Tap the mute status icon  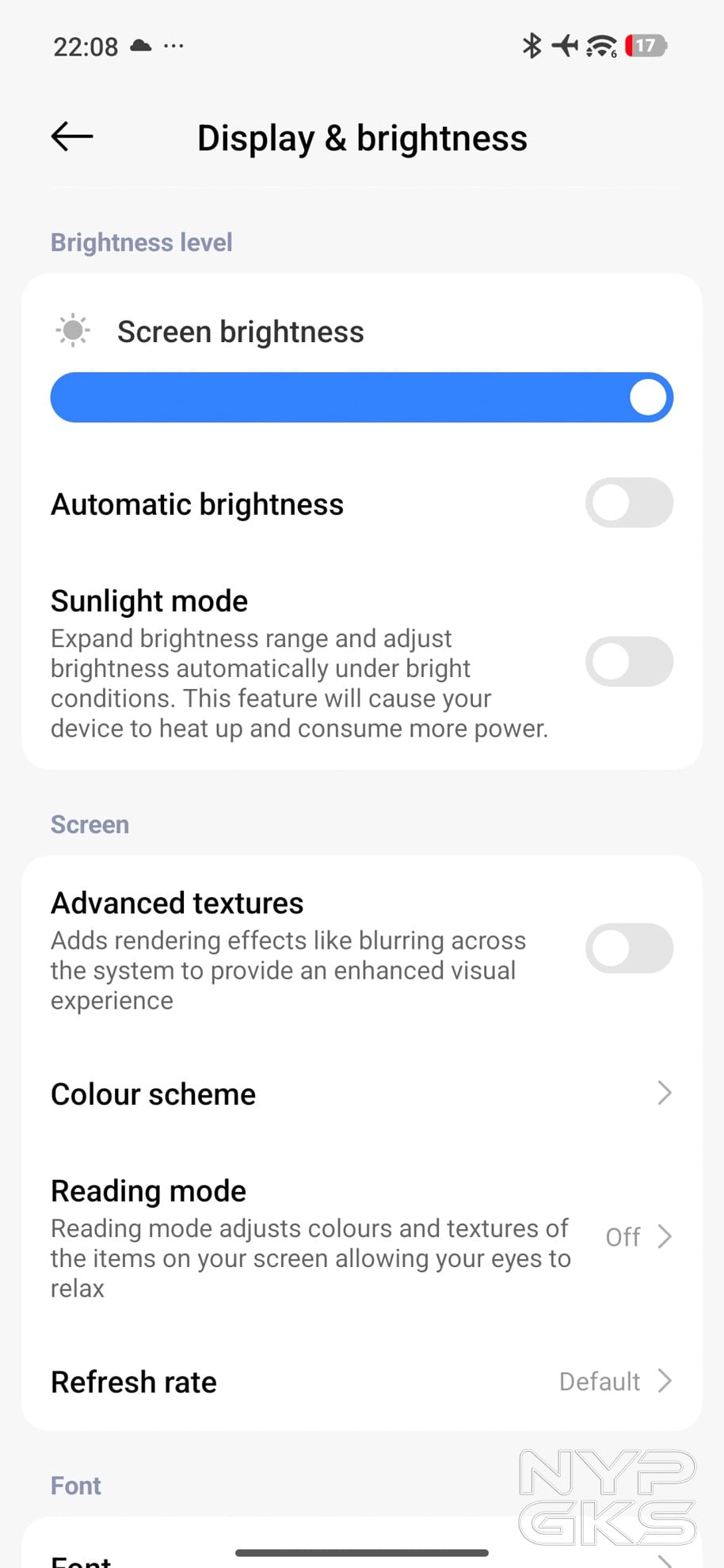tap(564, 46)
